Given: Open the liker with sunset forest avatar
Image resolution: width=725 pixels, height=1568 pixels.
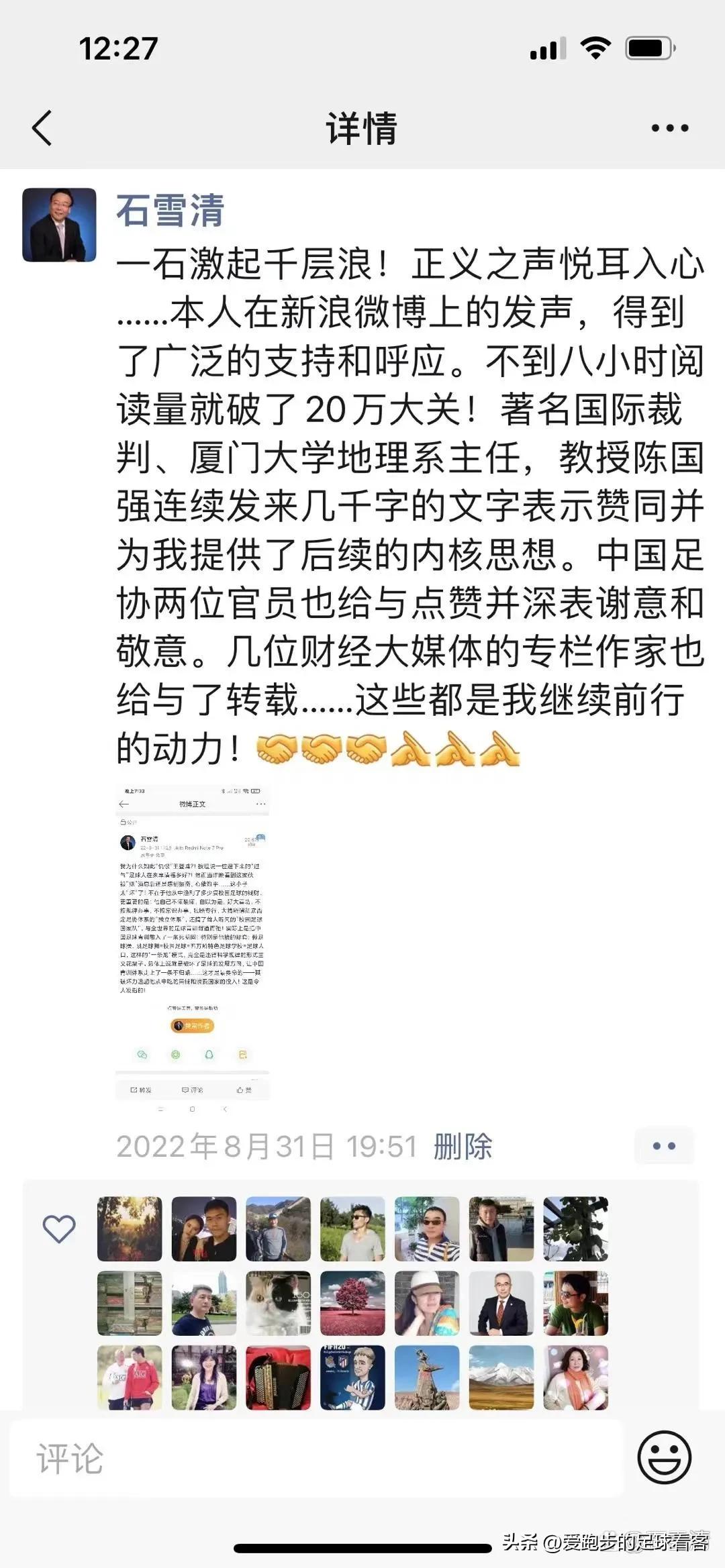Looking at the screenshot, I should [130, 1229].
